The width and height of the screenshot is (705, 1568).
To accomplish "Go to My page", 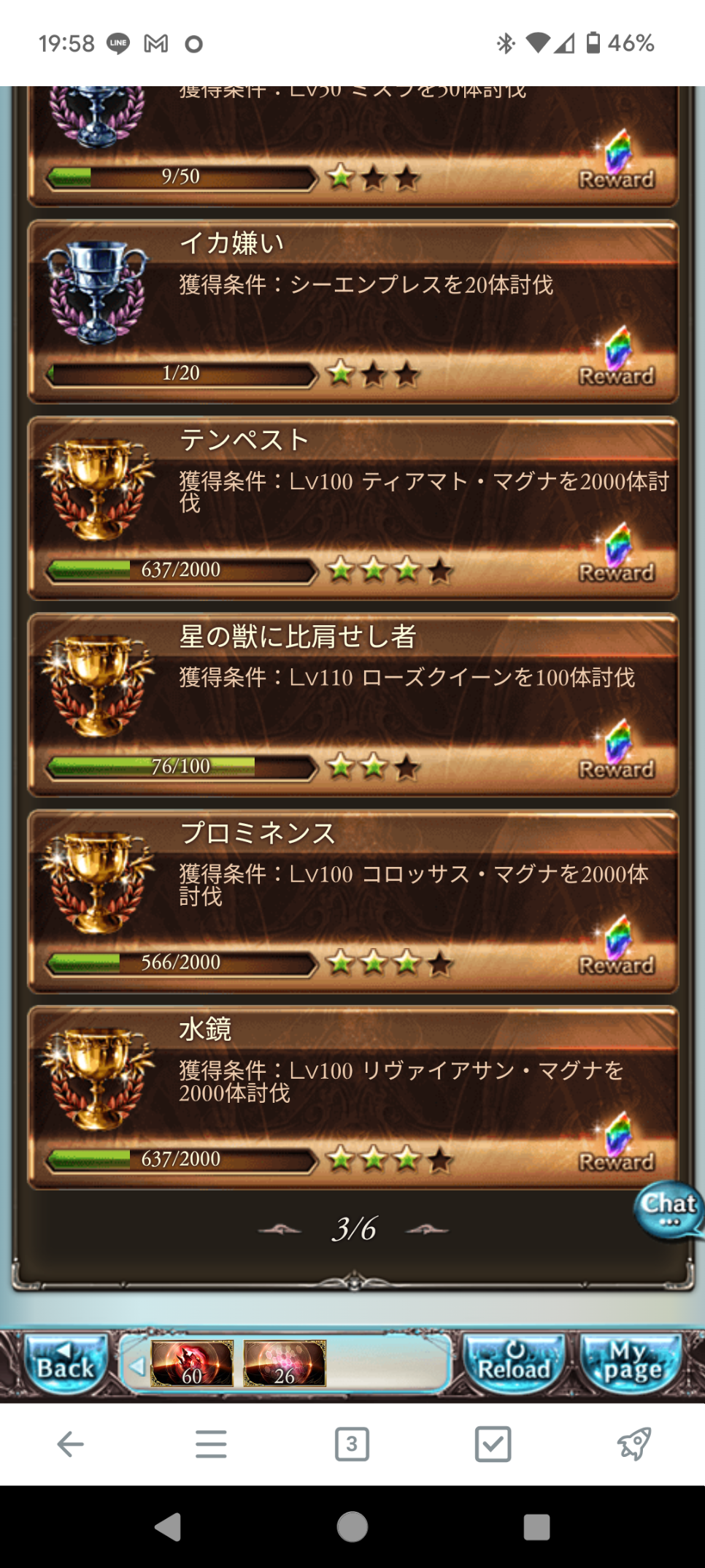I will (631, 1364).
